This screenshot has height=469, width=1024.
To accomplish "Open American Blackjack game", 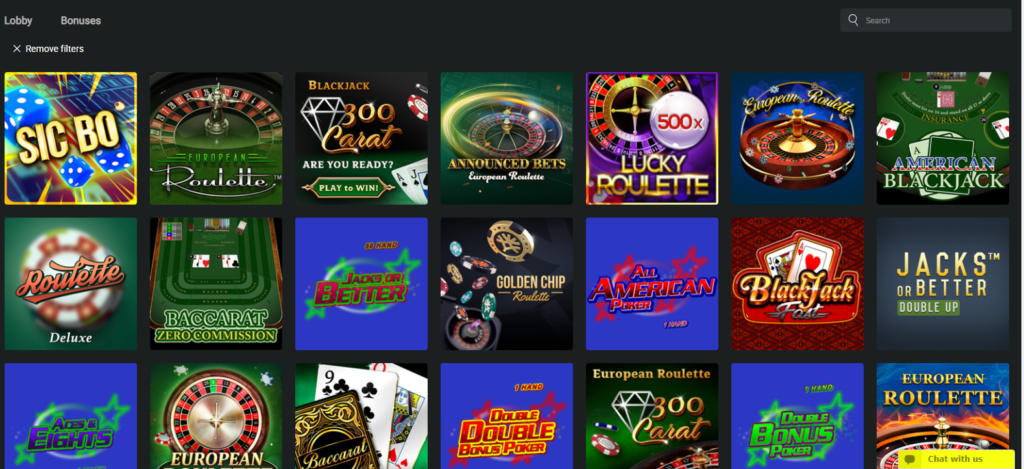I will point(942,138).
